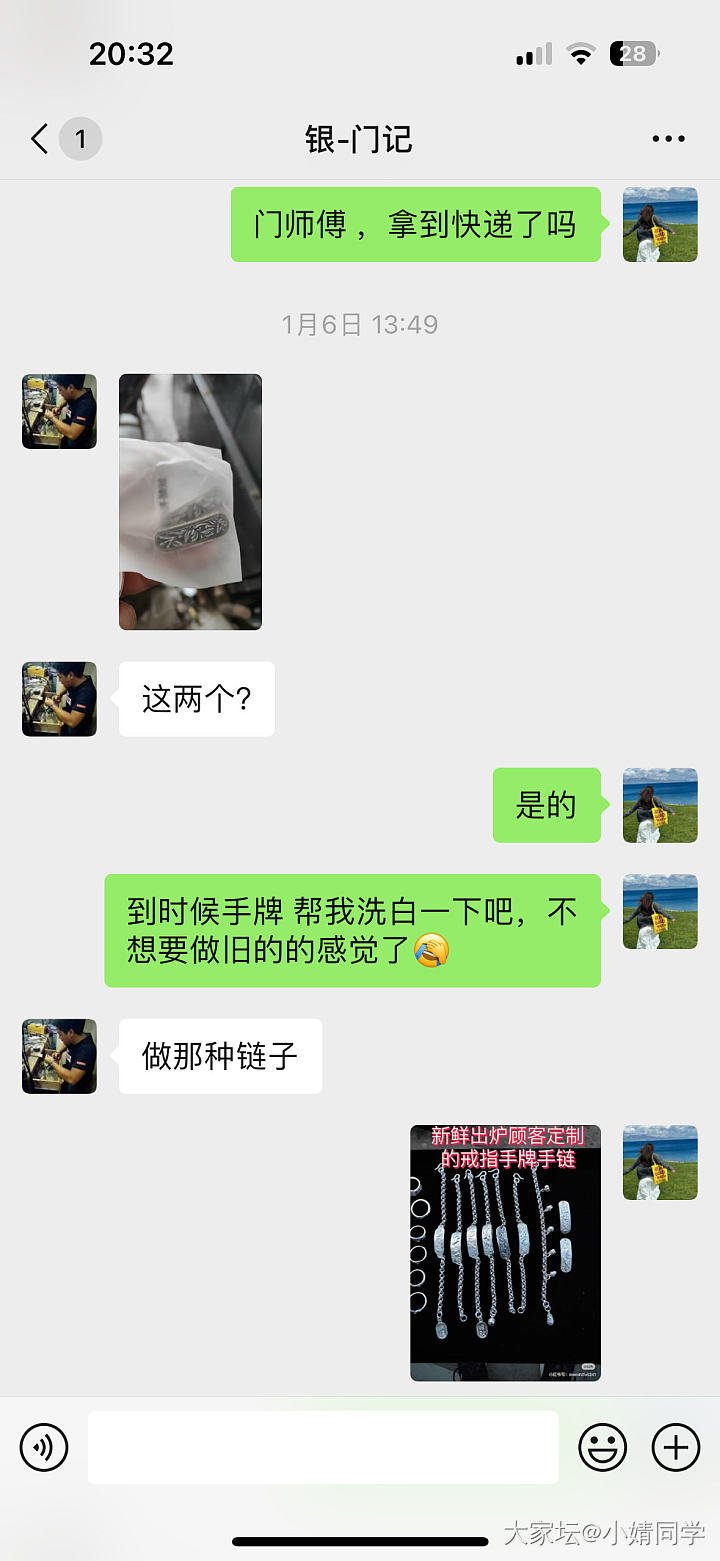Open the emoji sticker panel
The image size is (720, 1561).
pyautogui.click(x=603, y=1447)
